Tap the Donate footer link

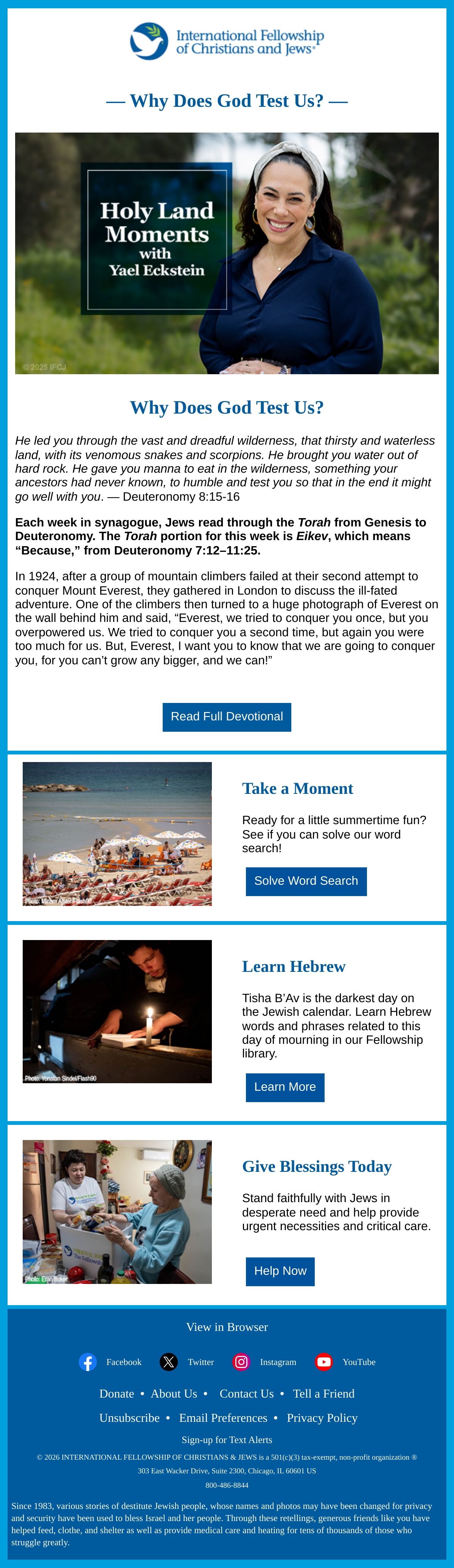coord(117,1393)
